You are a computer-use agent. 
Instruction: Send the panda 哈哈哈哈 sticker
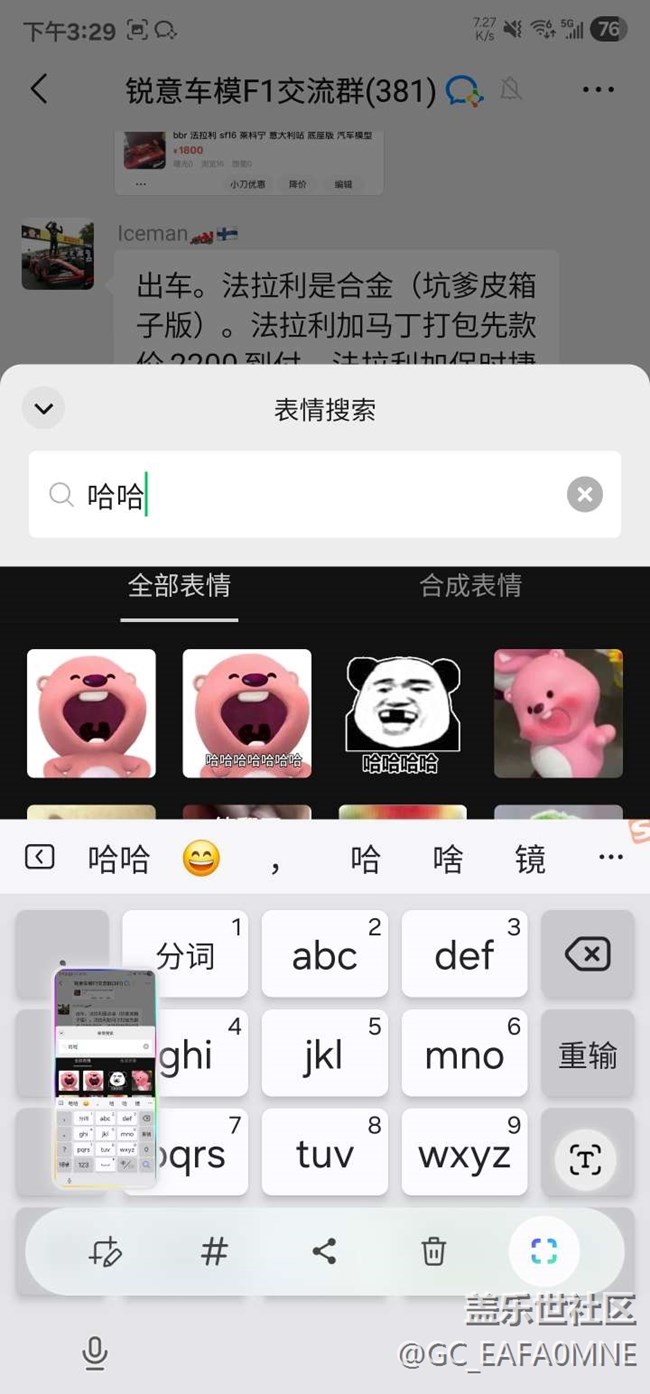point(402,713)
